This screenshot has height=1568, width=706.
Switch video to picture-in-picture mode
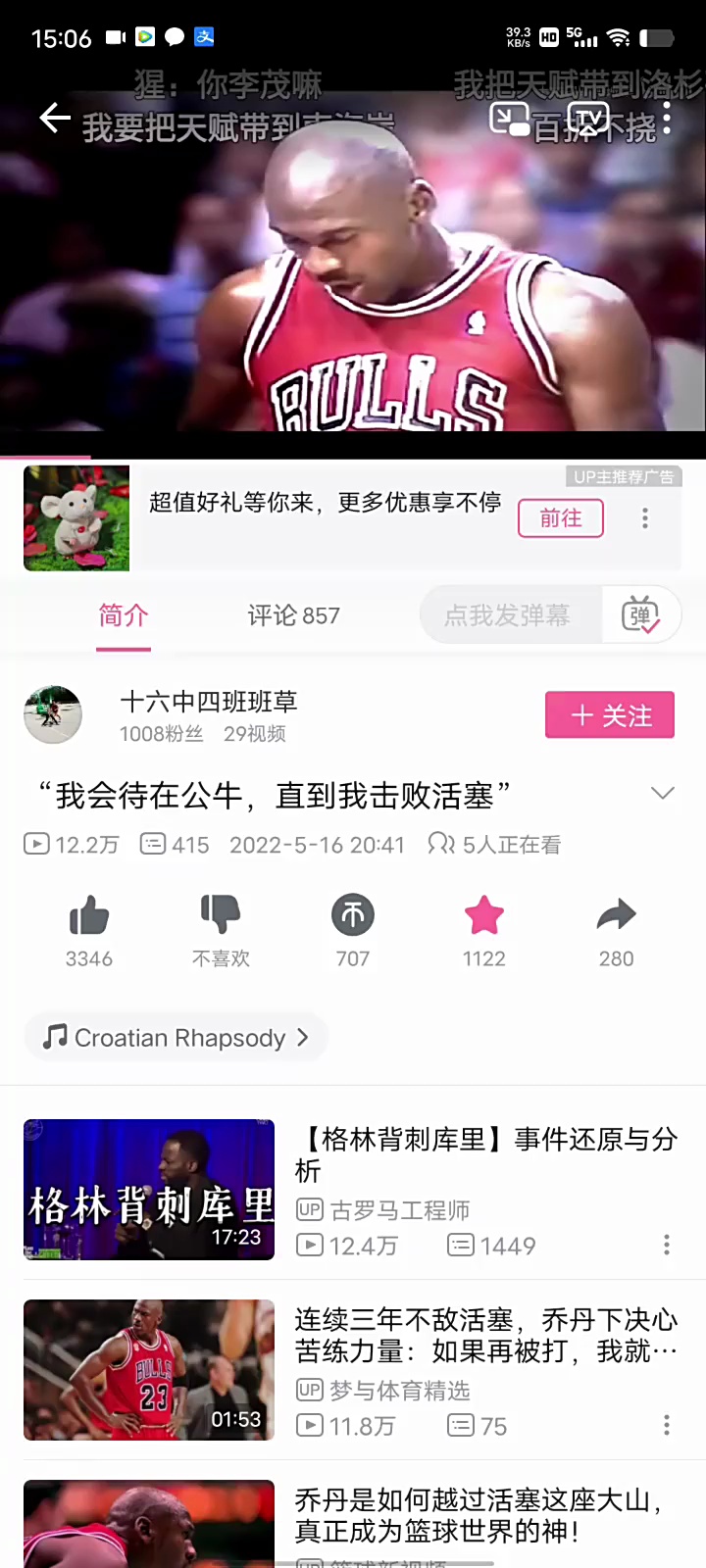tap(509, 120)
